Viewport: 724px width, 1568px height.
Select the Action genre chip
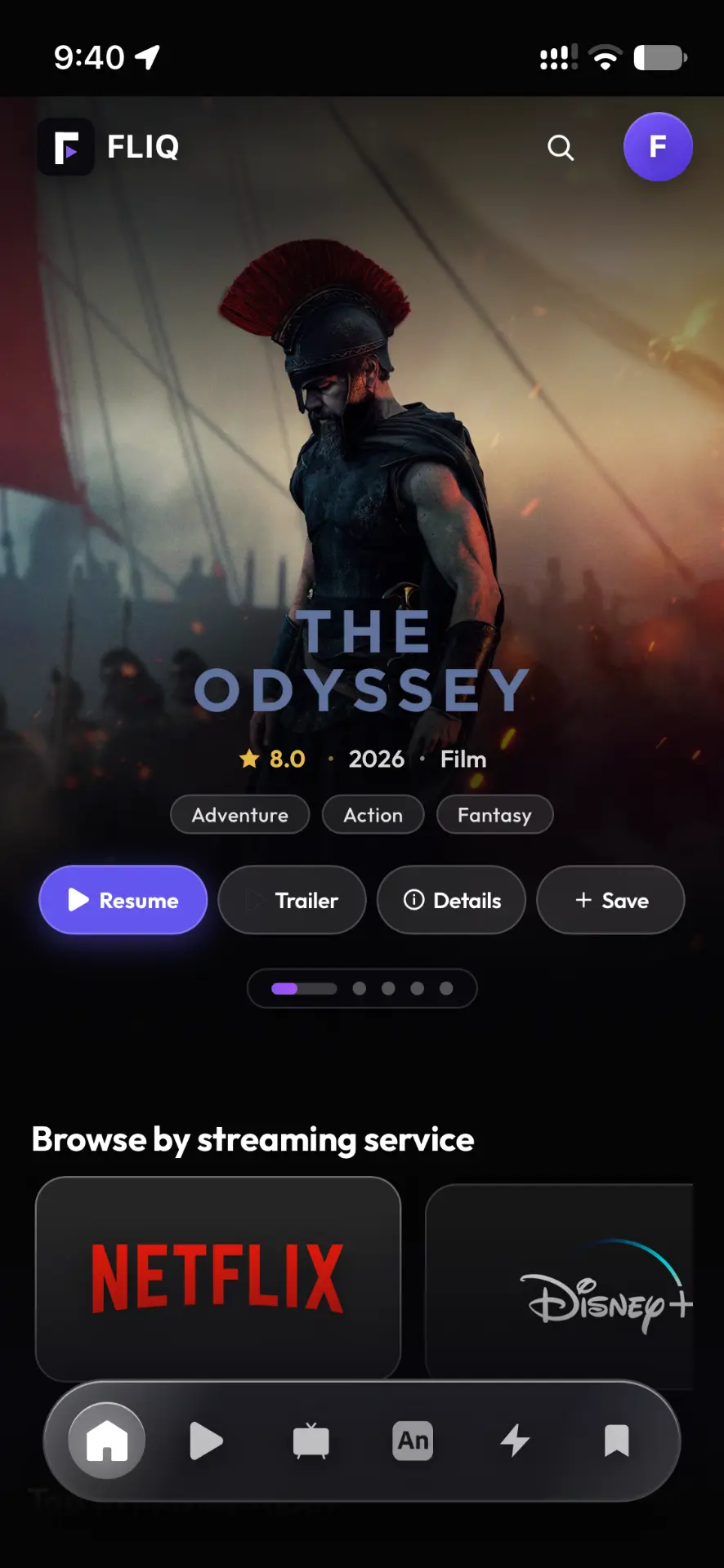[x=373, y=815]
